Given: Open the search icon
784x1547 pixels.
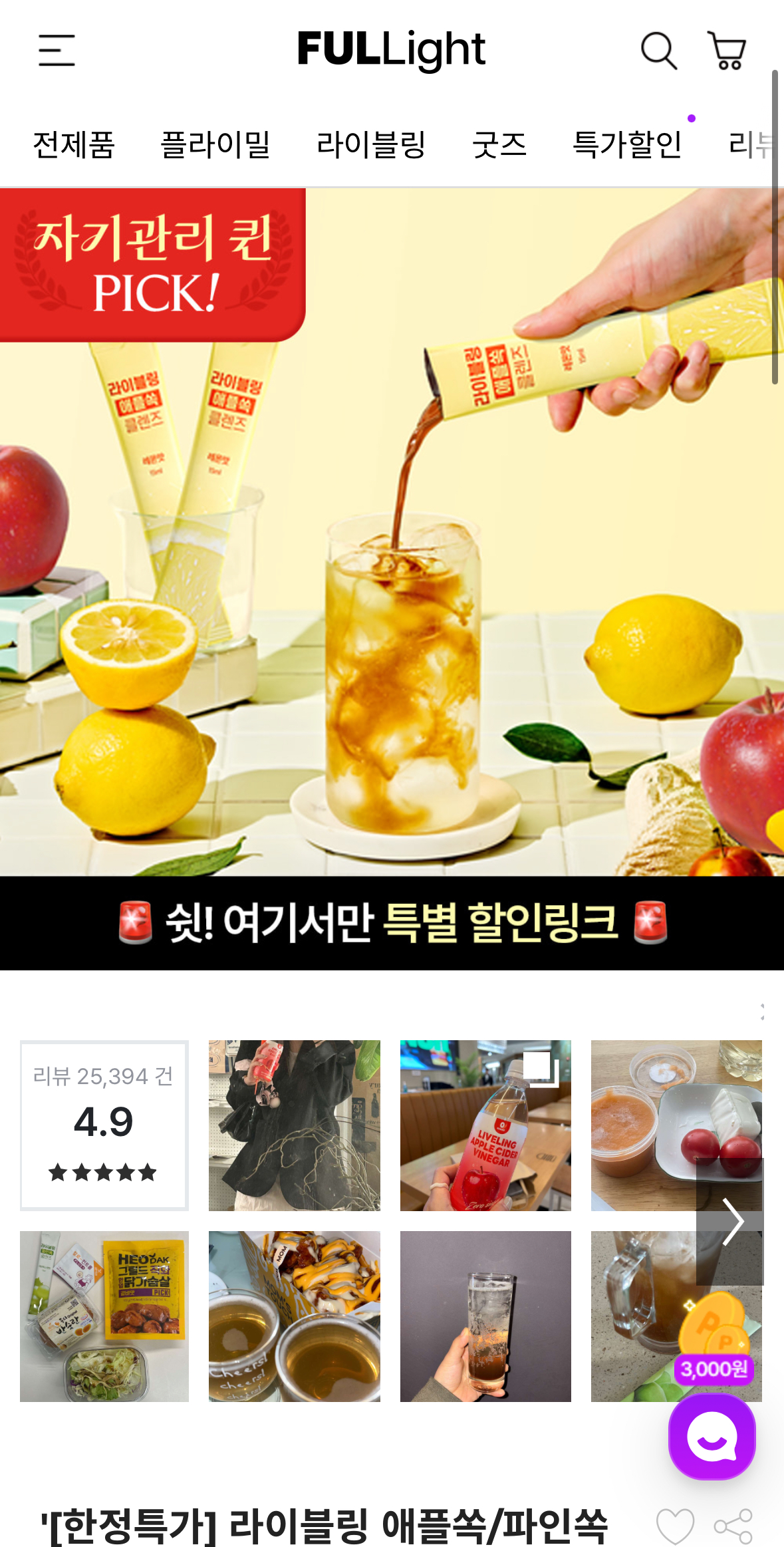Looking at the screenshot, I should pos(658,51).
